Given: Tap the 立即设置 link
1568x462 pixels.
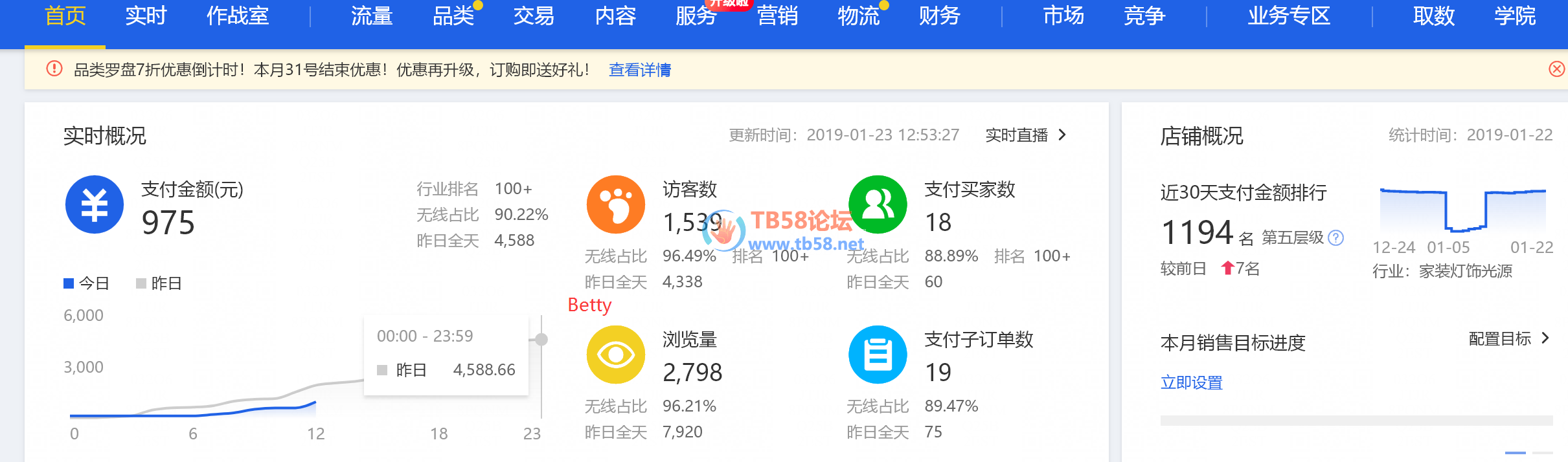Looking at the screenshot, I should click(x=1191, y=382).
